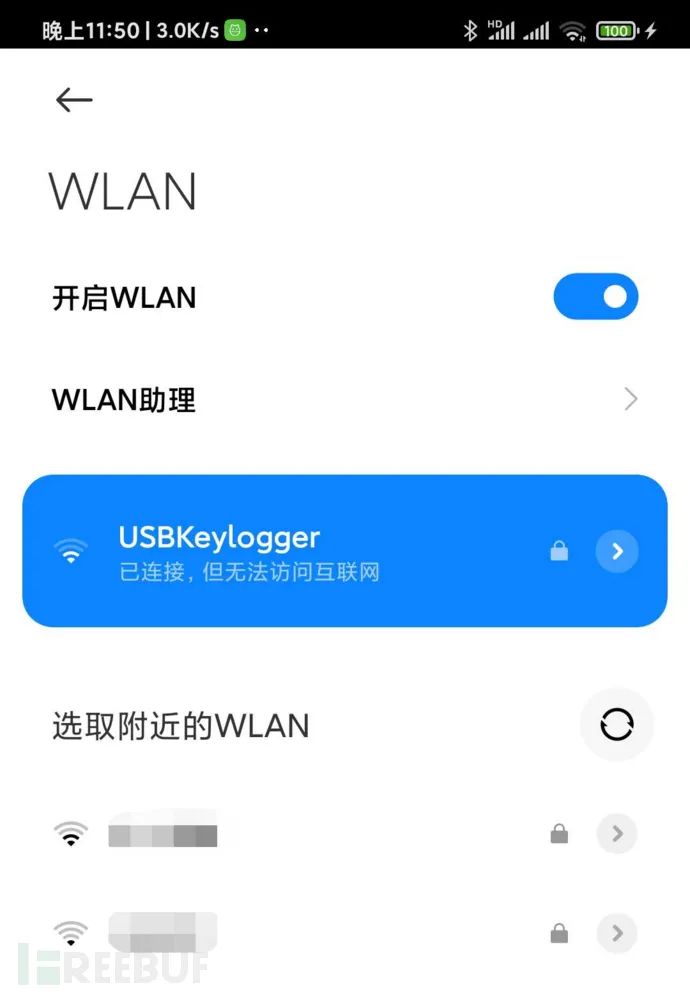Viewport: 690px width, 992px height.
Task: Go back using the arrow icon
Action: coord(74,100)
